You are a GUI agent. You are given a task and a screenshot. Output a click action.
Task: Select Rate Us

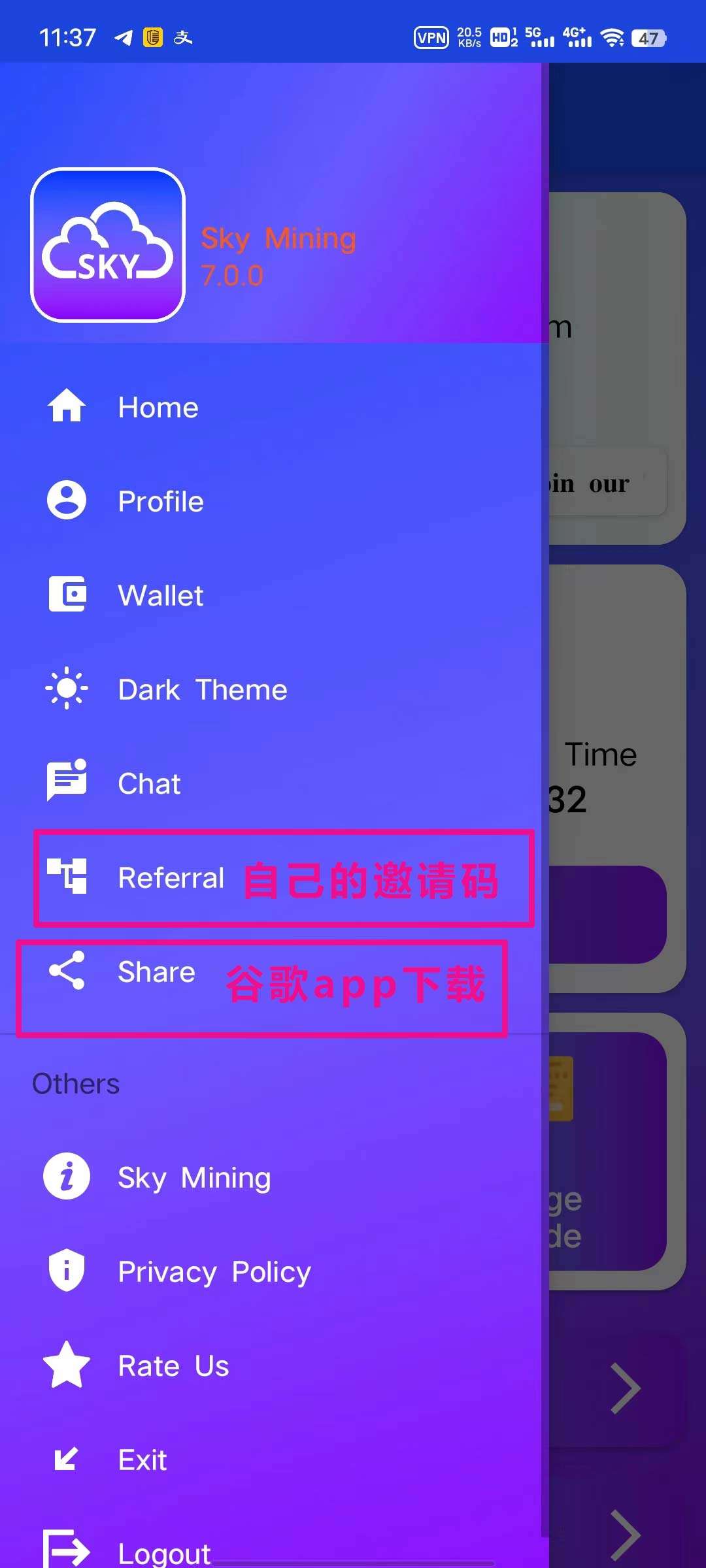173,1366
